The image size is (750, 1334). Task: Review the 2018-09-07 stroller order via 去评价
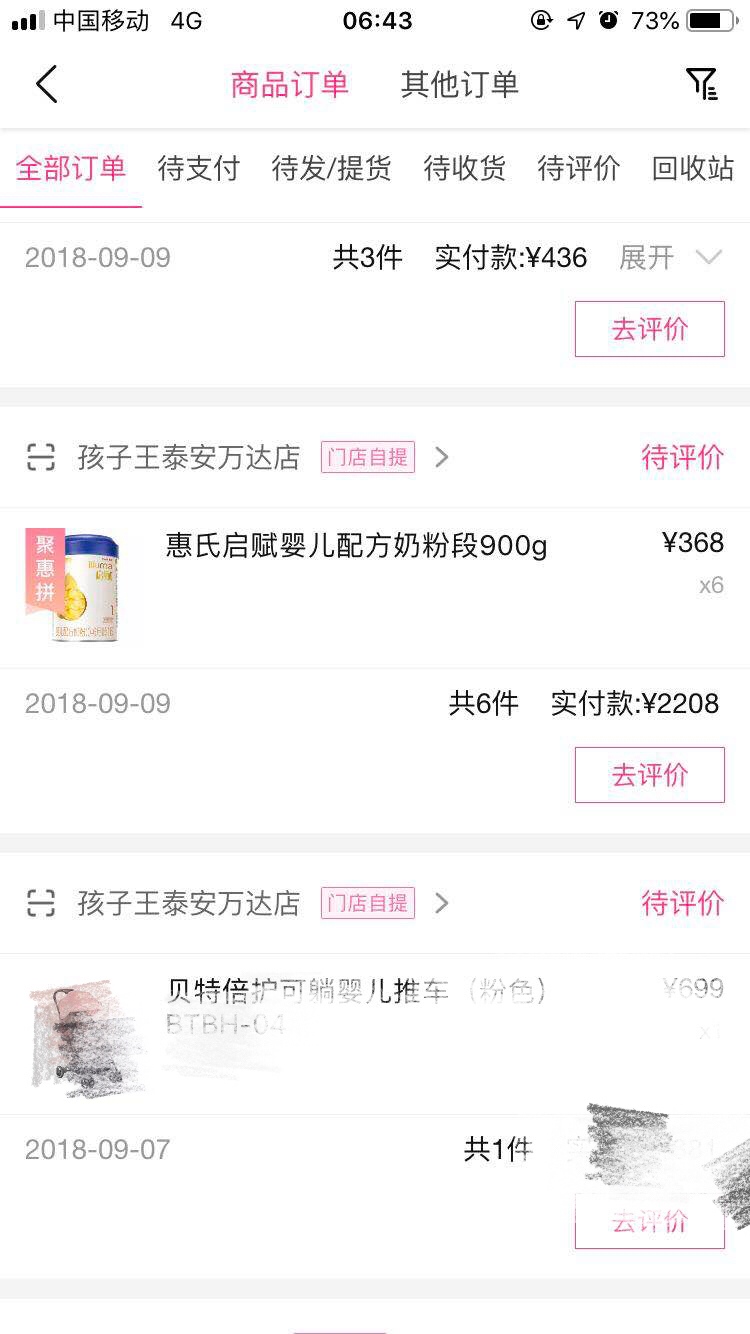[x=649, y=1221]
